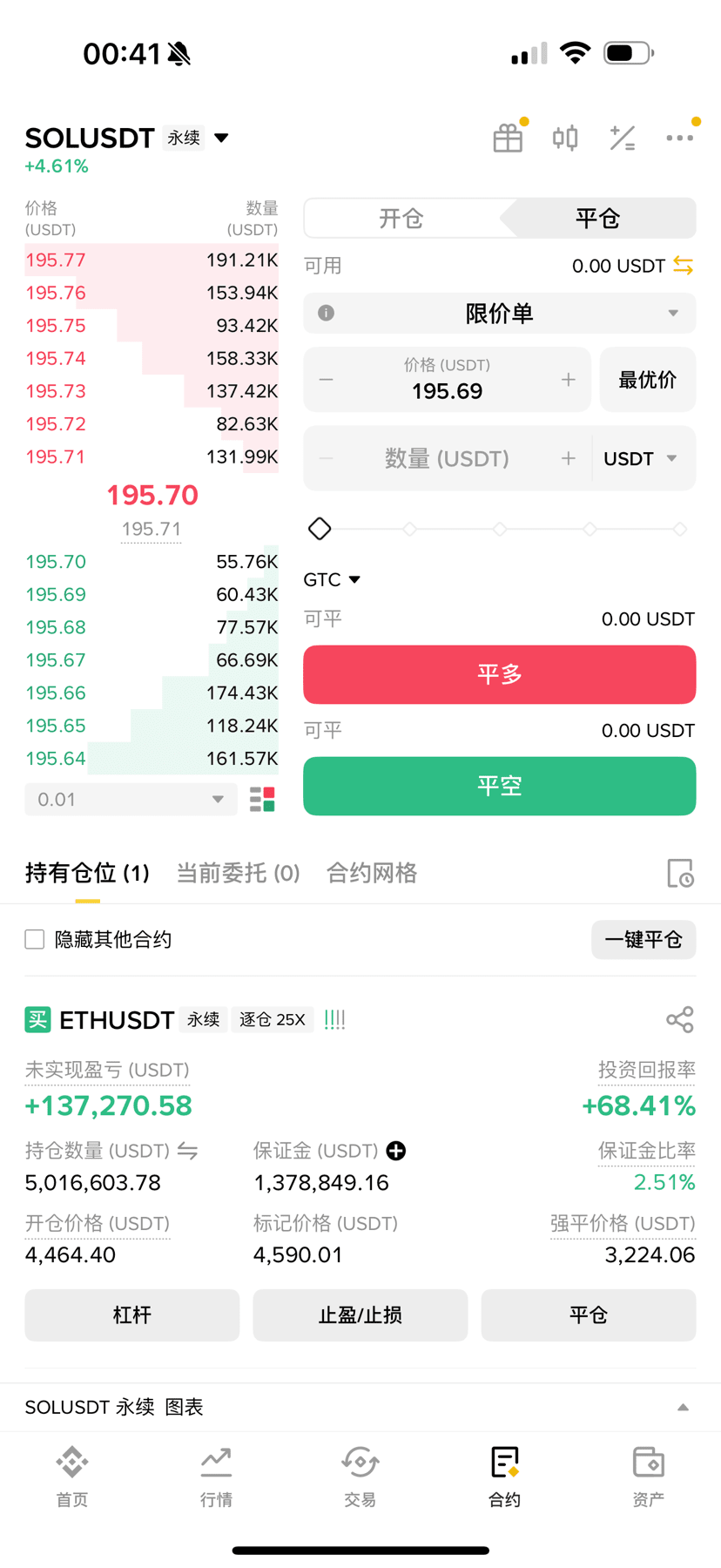Switch to the 开仓 tab
Image resolution: width=721 pixels, height=1568 pixels.
[401, 218]
